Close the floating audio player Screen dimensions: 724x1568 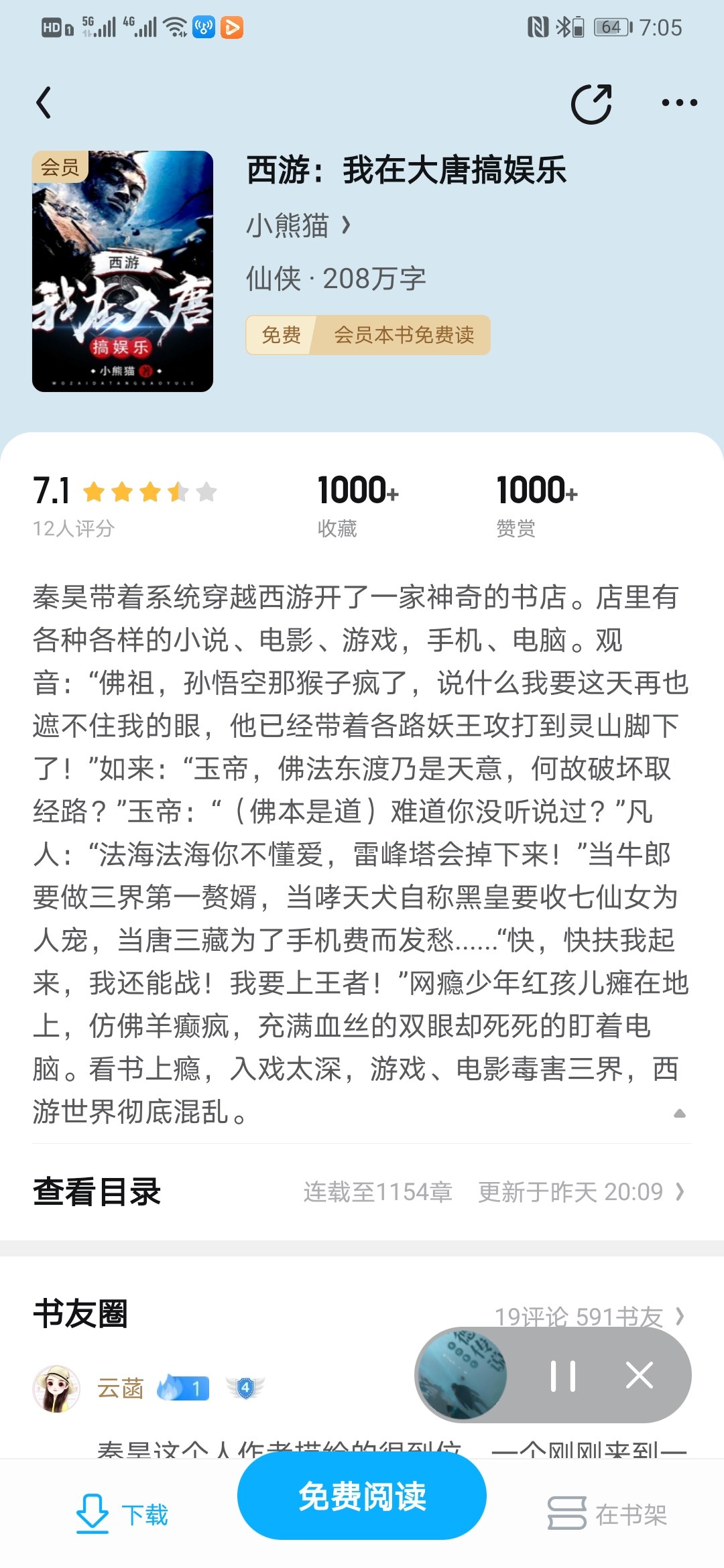pyautogui.click(x=639, y=1376)
